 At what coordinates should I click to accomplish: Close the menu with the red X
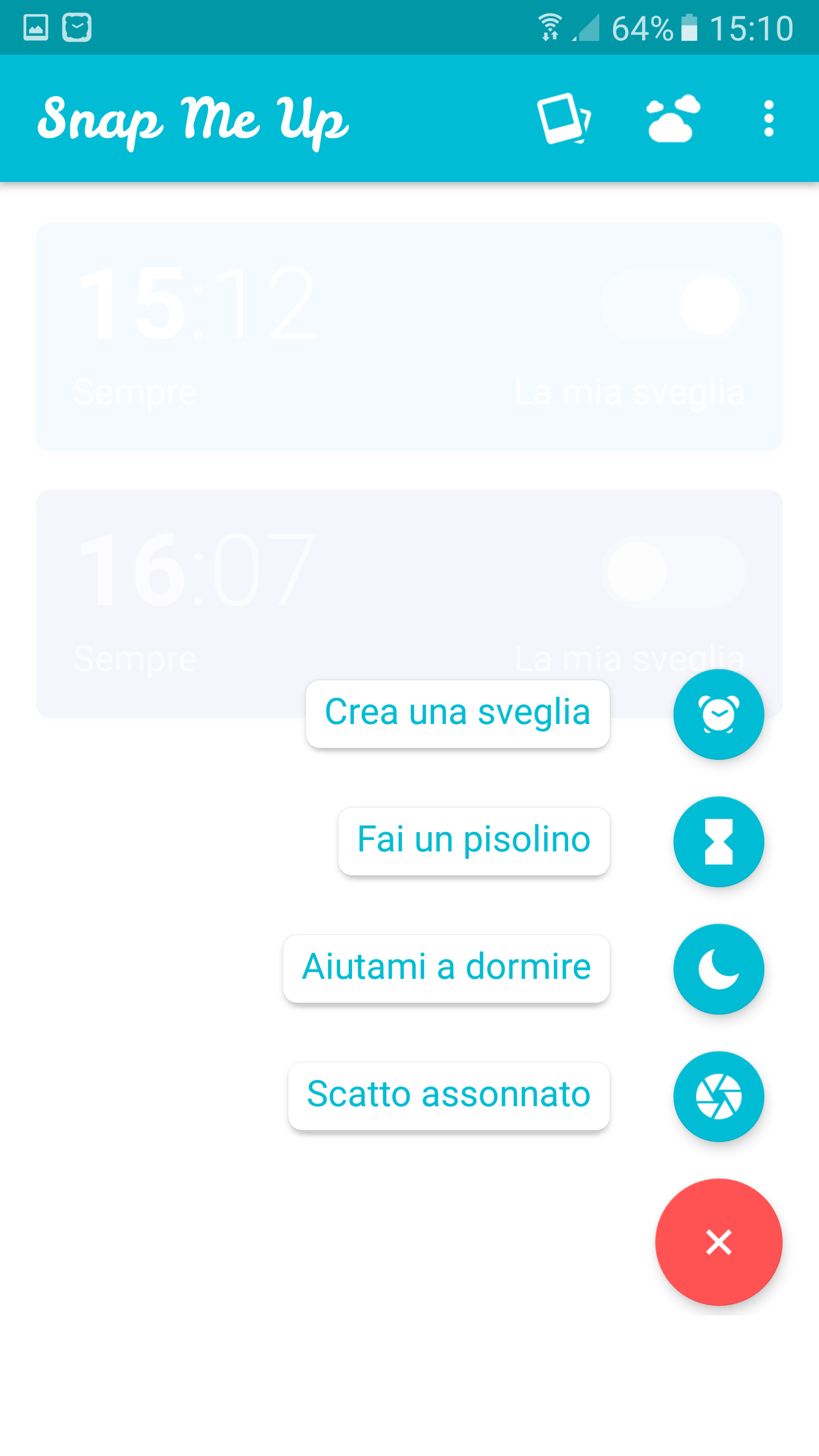(x=718, y=1242)
